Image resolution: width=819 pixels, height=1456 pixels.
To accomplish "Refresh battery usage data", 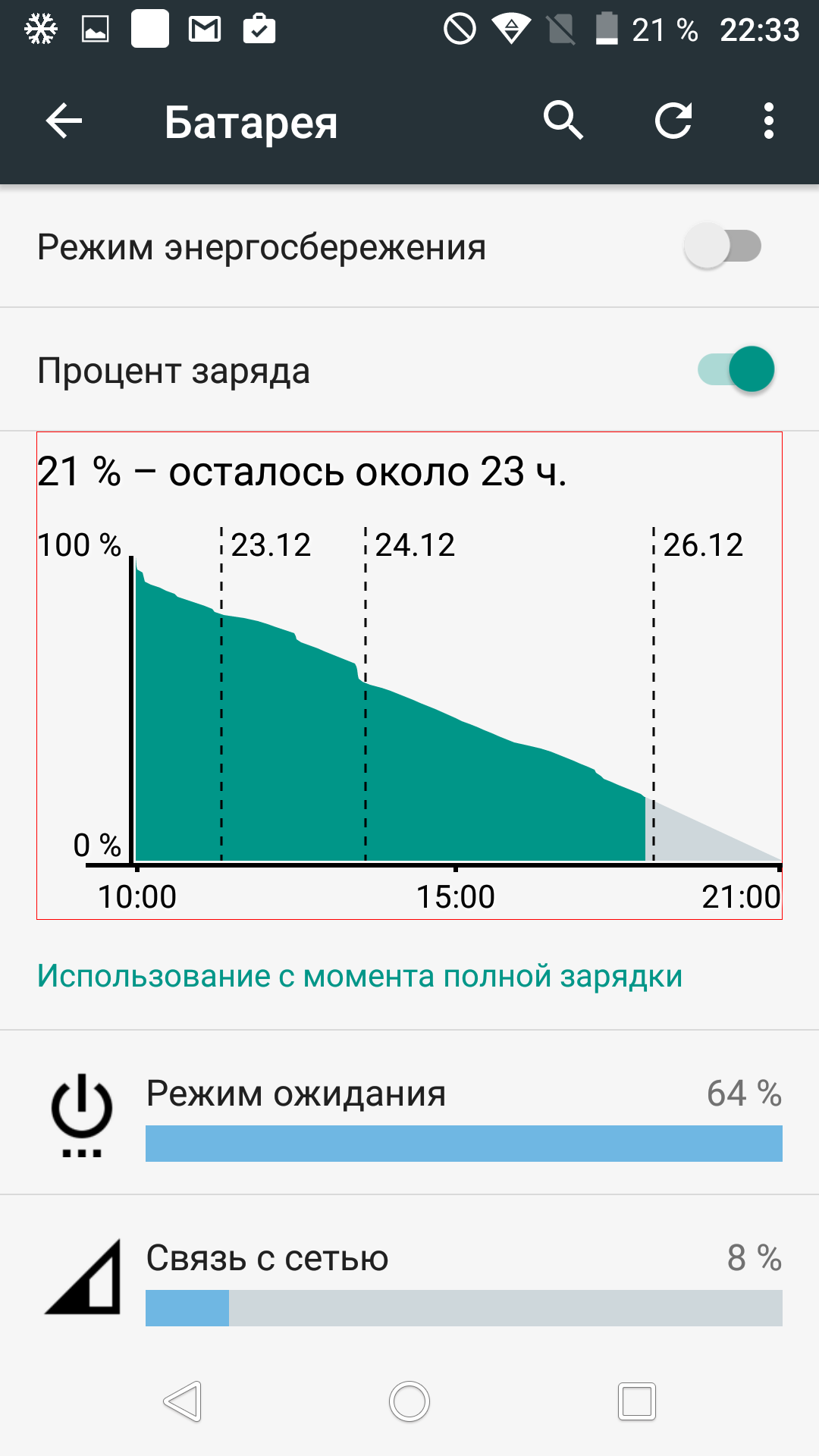I will 673,121.
